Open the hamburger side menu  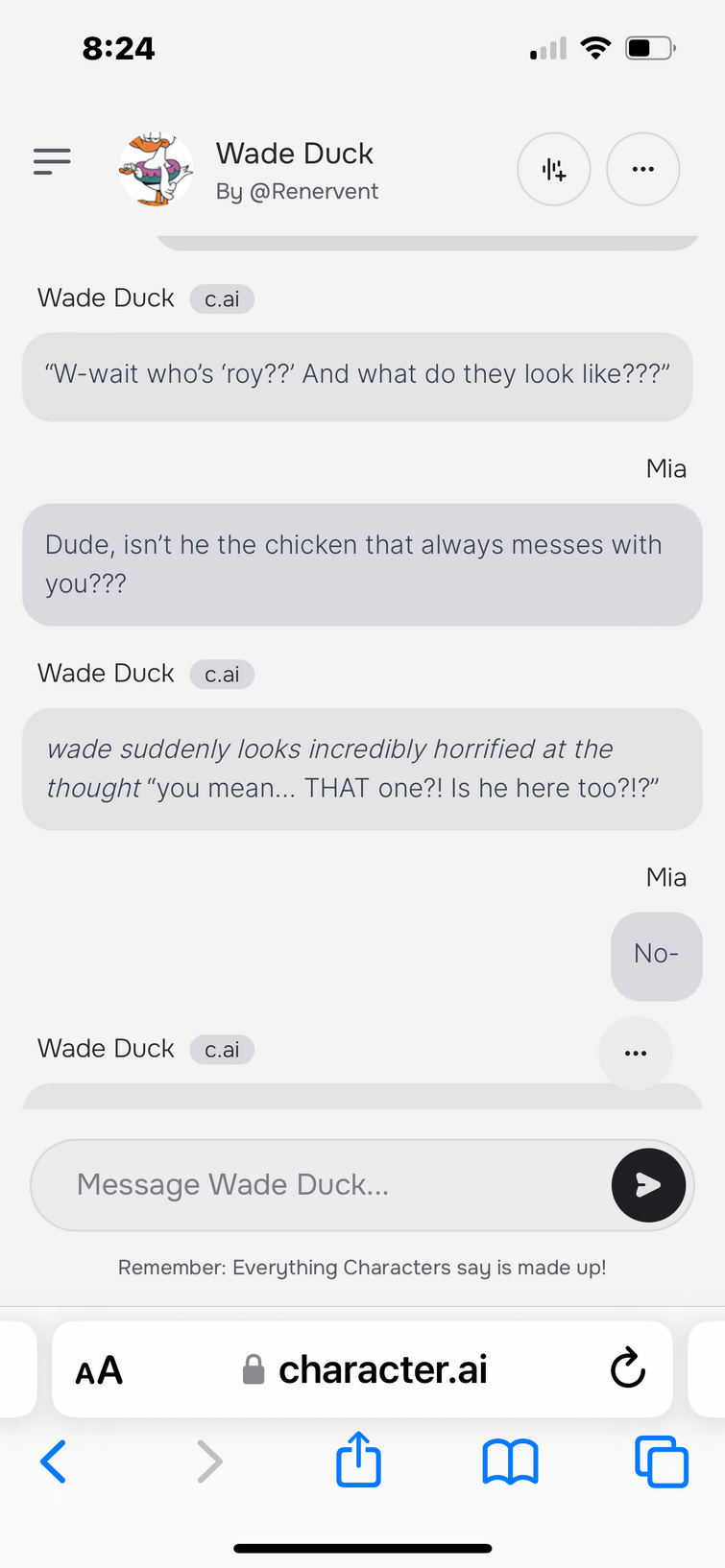point(52,161)
